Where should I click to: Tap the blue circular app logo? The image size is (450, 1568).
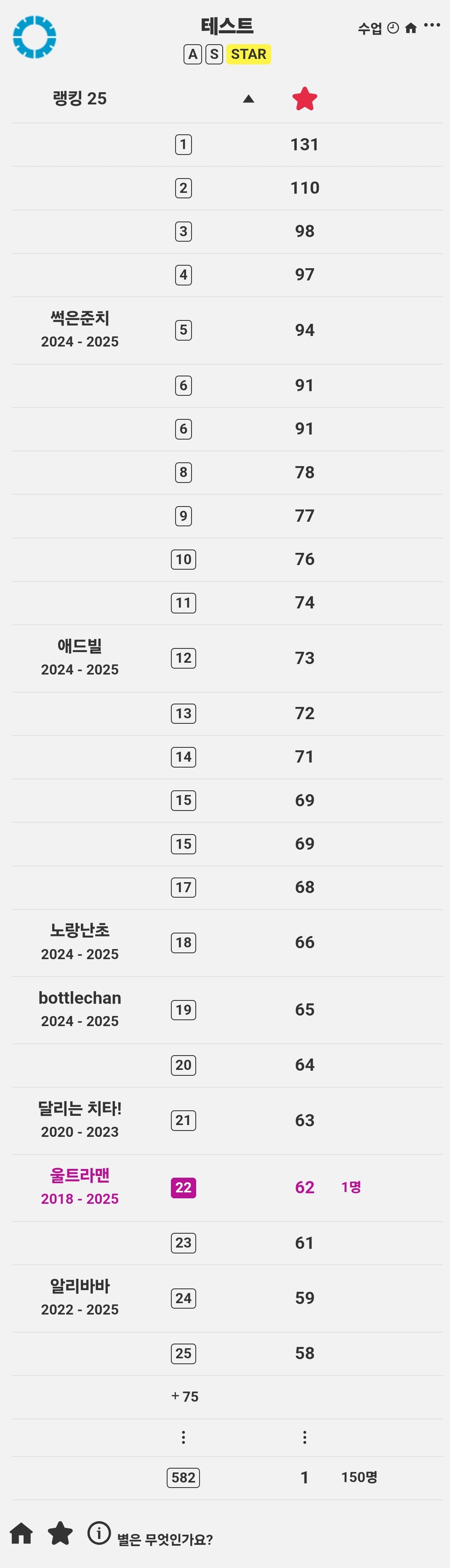[x=35, y=37]
